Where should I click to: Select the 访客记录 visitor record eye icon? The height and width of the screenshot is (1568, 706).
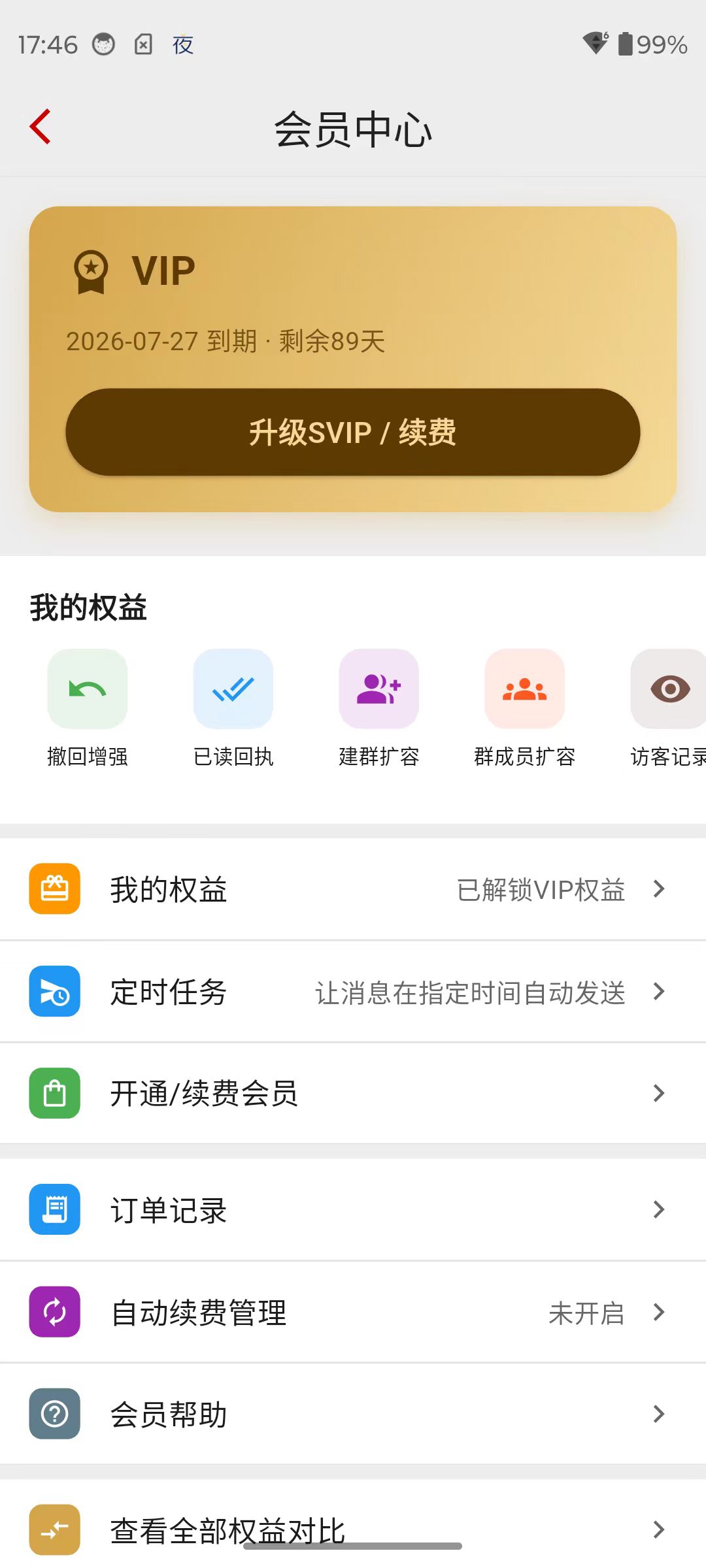668,689
